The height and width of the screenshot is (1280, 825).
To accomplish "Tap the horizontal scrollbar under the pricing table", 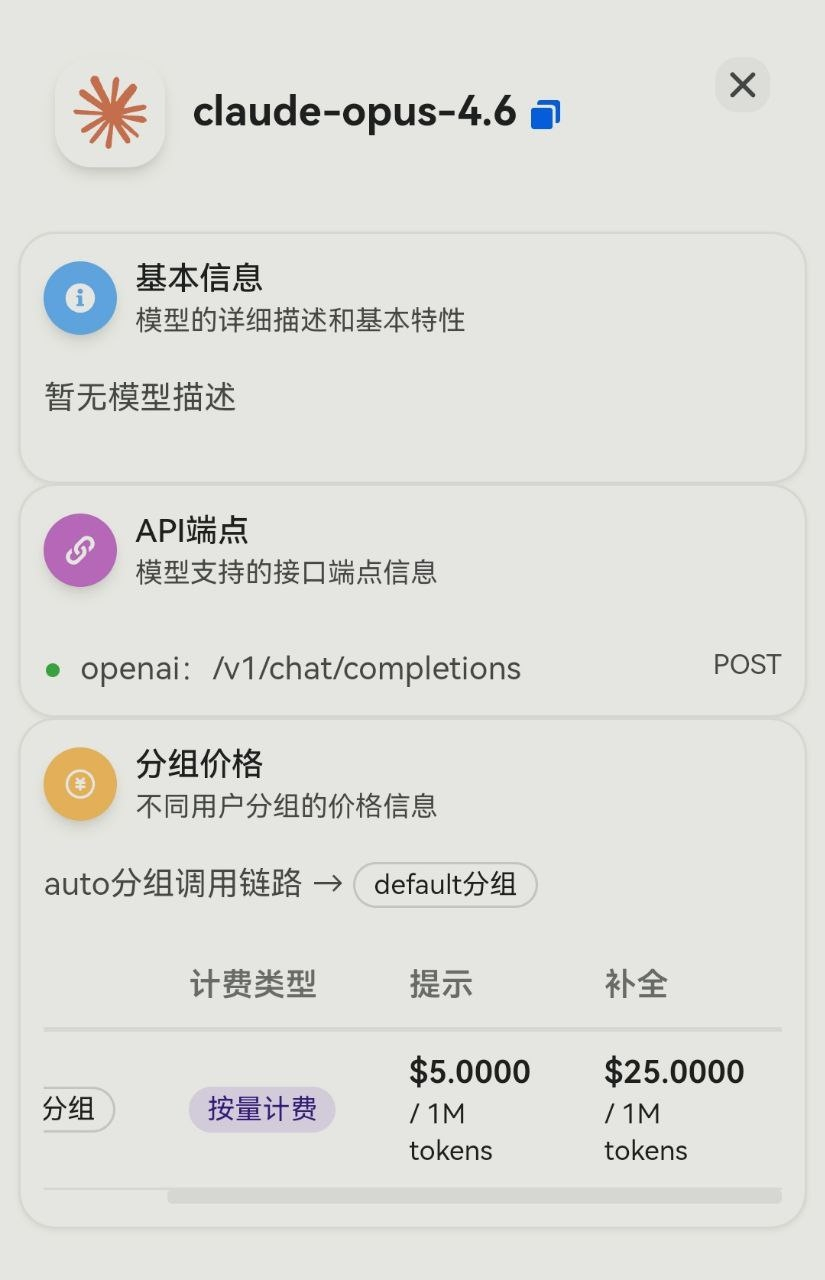I will pos(474,1196).
